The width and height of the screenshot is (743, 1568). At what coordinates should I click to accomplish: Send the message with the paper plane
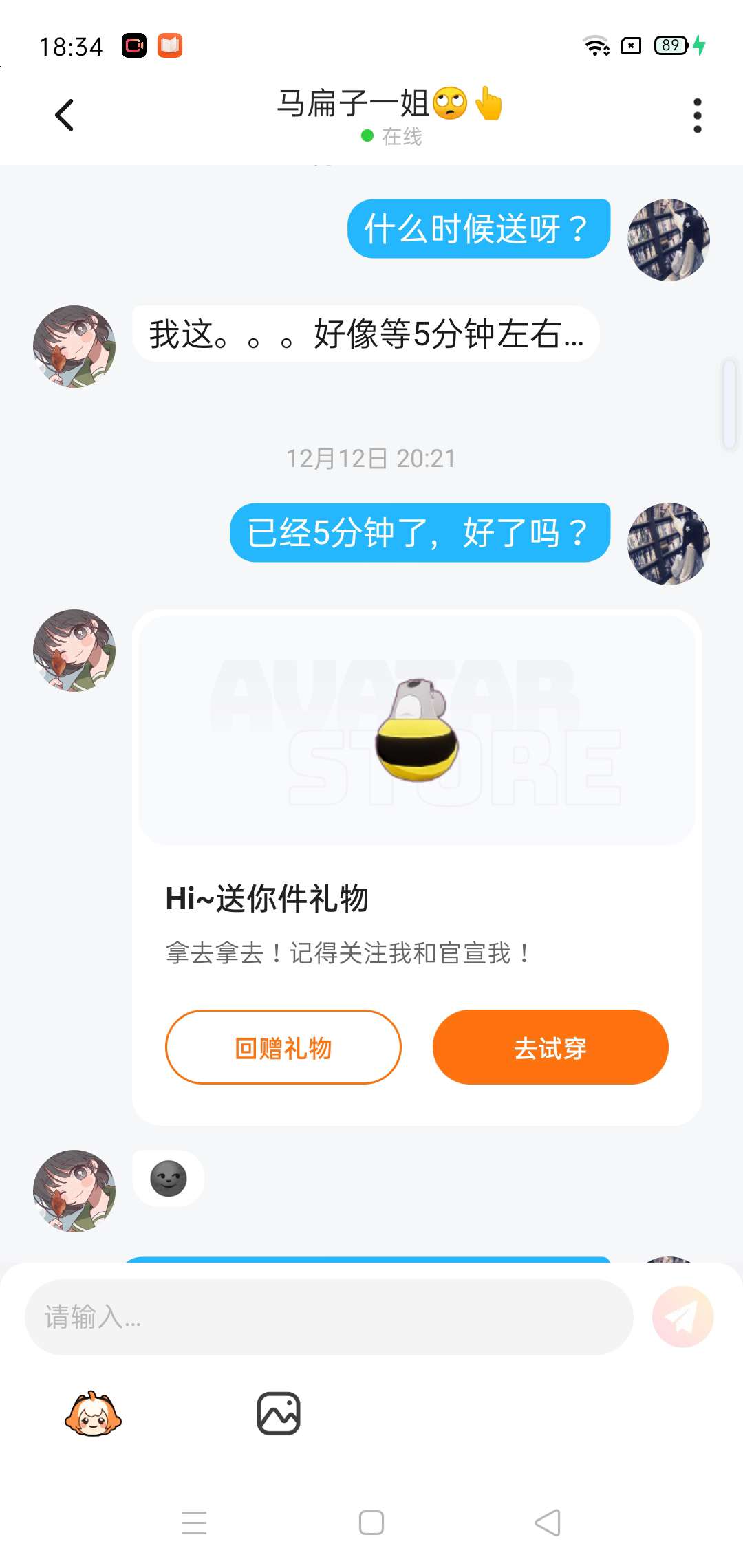pos(682,1317)
